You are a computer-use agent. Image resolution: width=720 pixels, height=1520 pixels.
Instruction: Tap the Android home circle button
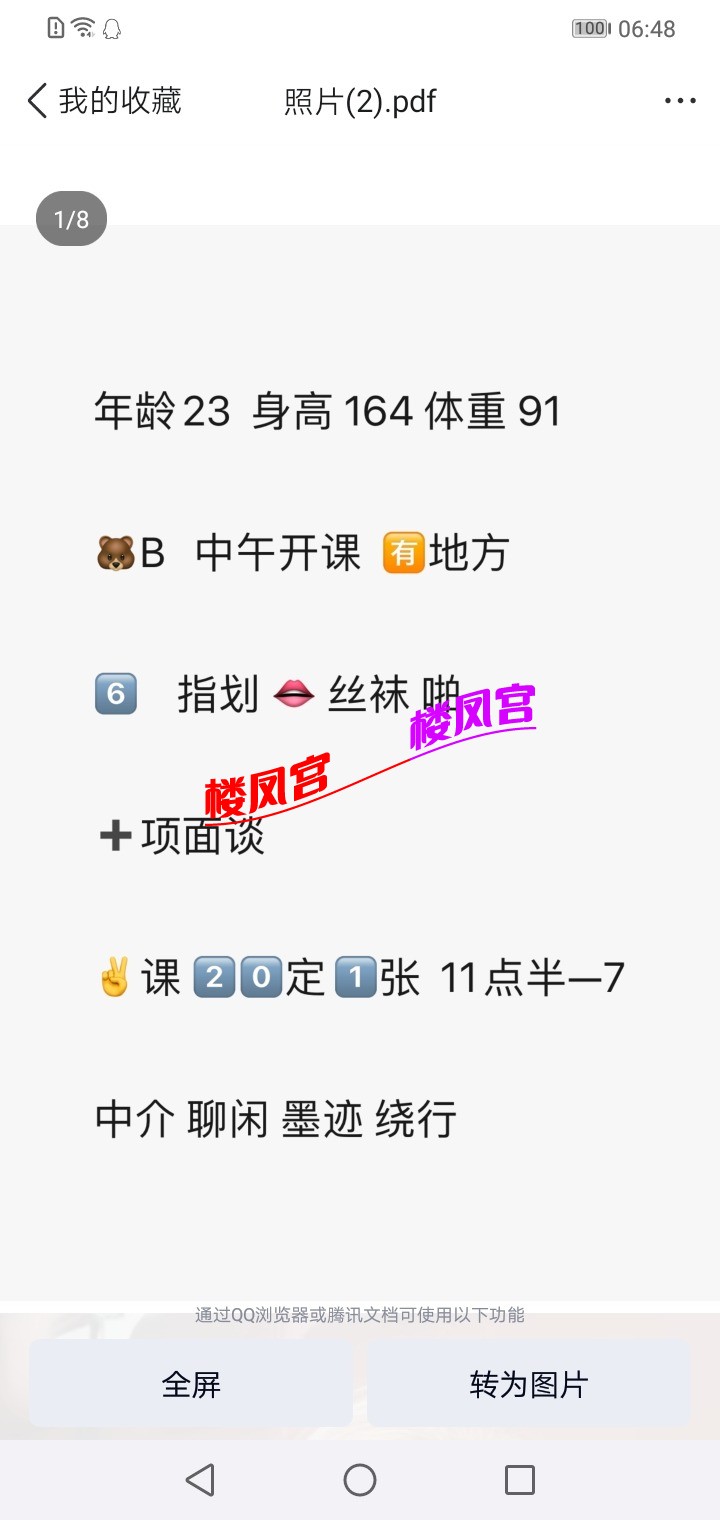(x=360, y=1478)
